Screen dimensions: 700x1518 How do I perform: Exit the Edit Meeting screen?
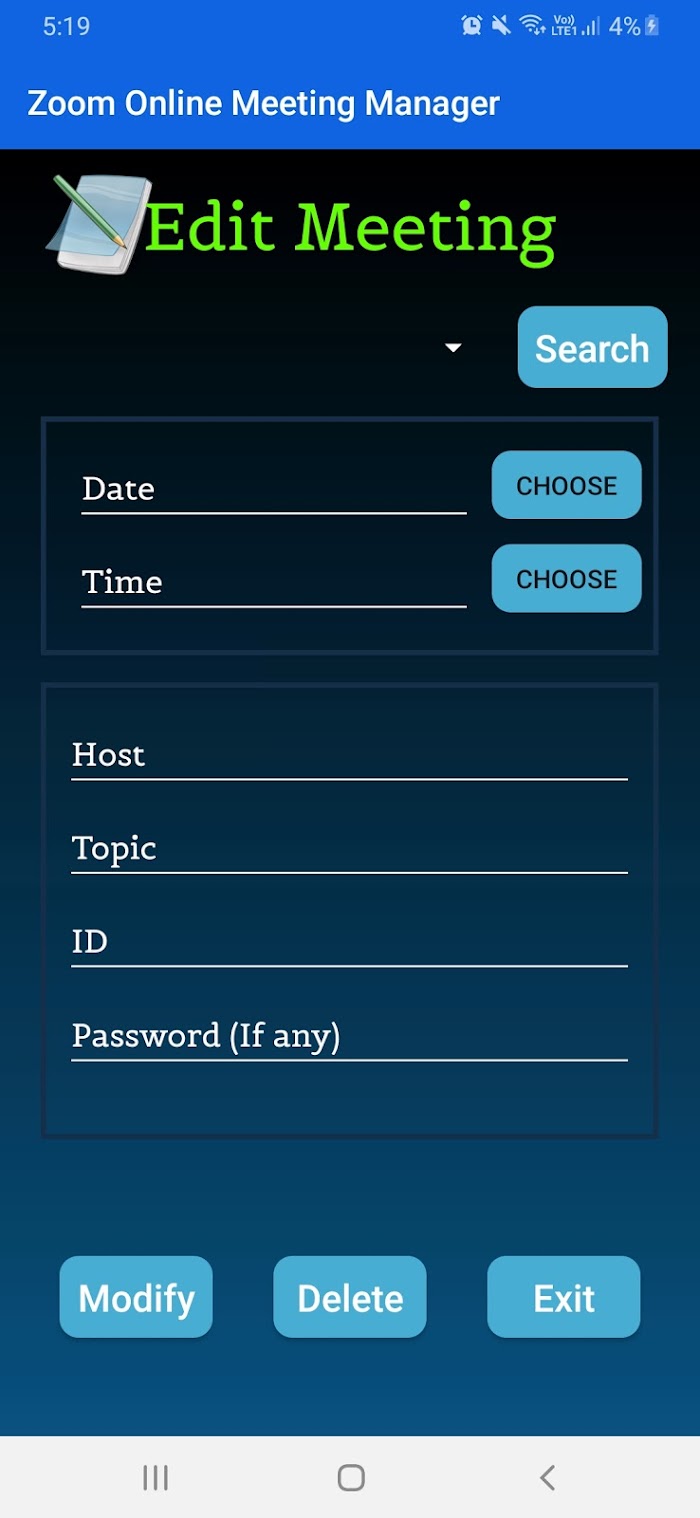tap(564, 1297)
